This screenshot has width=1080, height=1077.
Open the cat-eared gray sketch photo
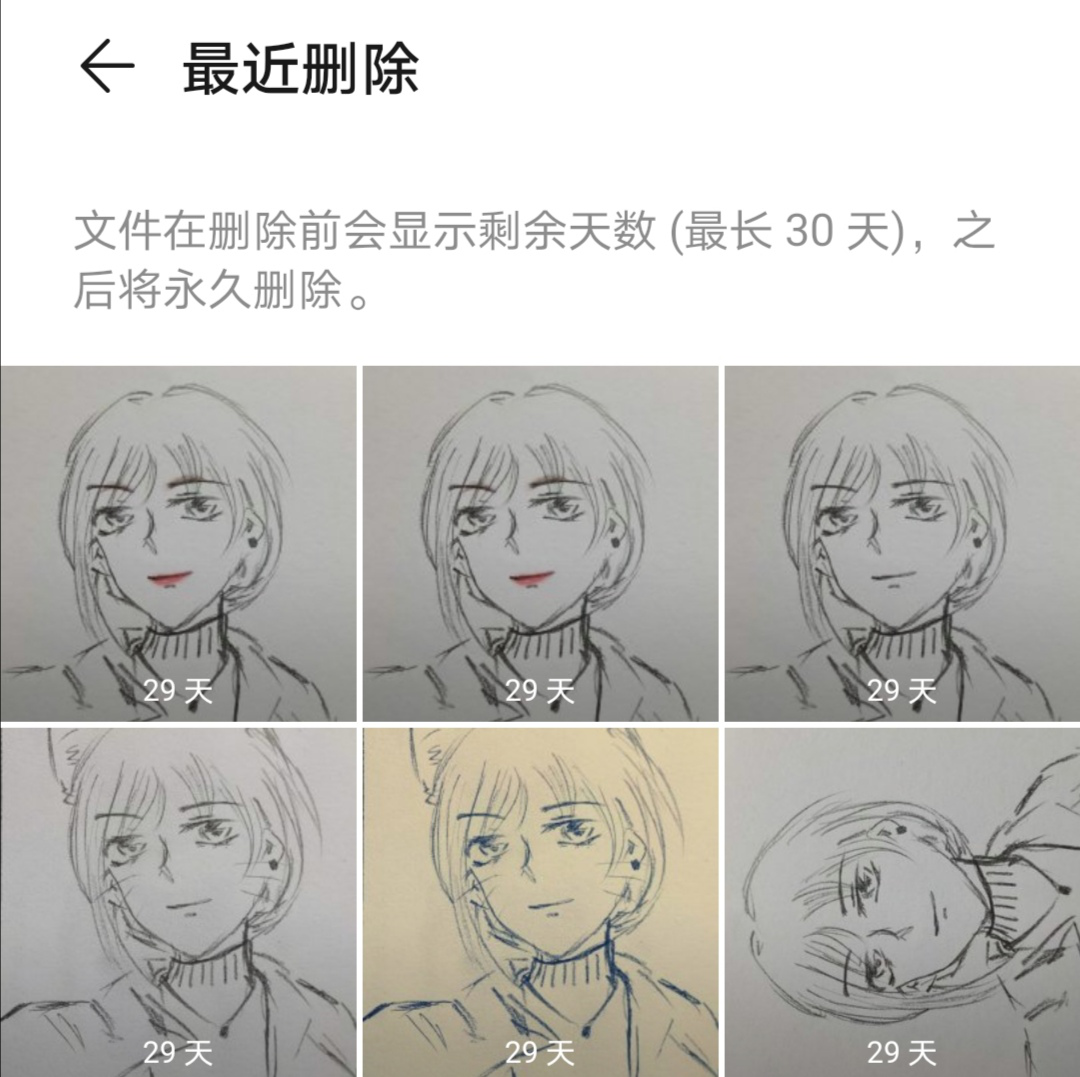pos(178,901)
